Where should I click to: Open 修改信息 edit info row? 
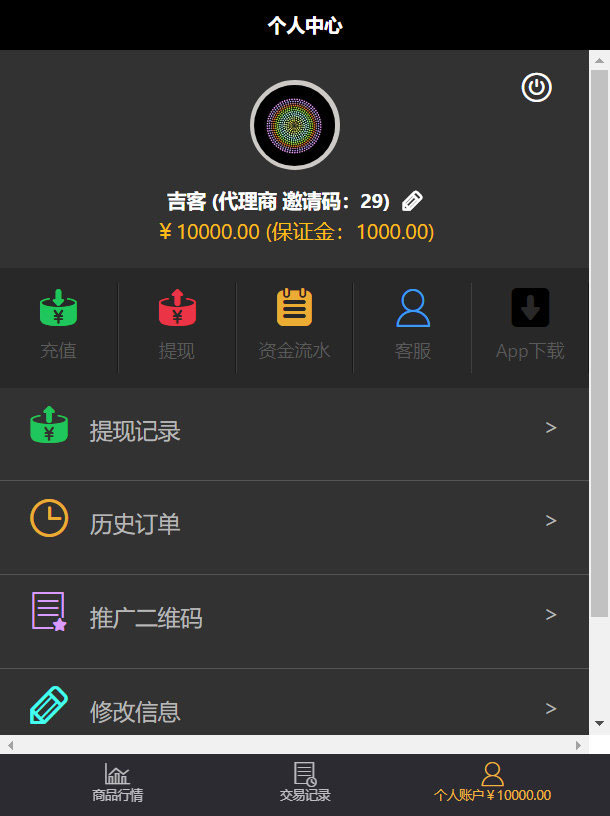coord(294,709)
